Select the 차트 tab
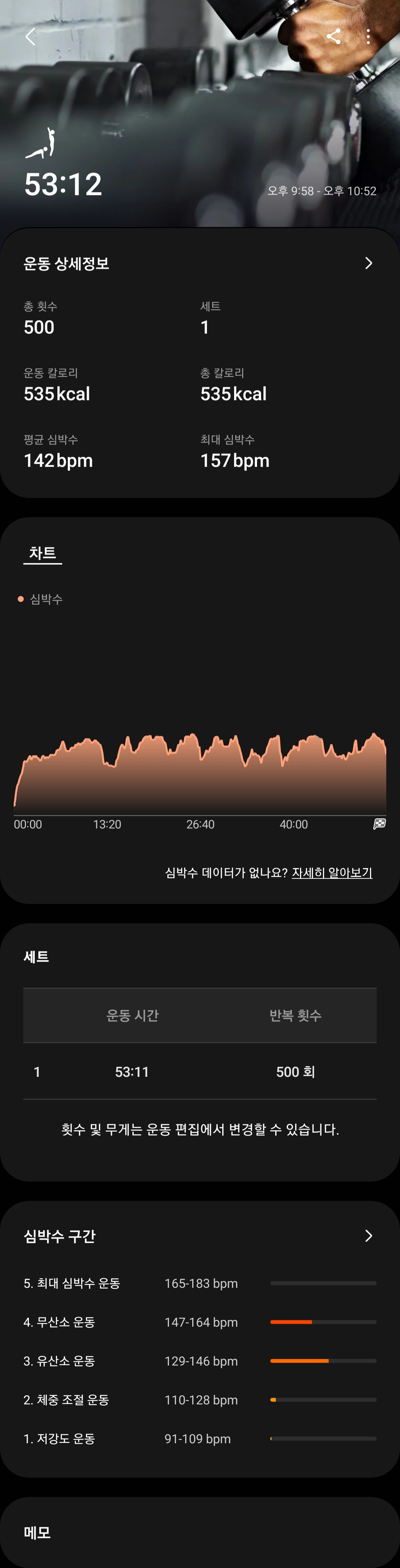 43,553
